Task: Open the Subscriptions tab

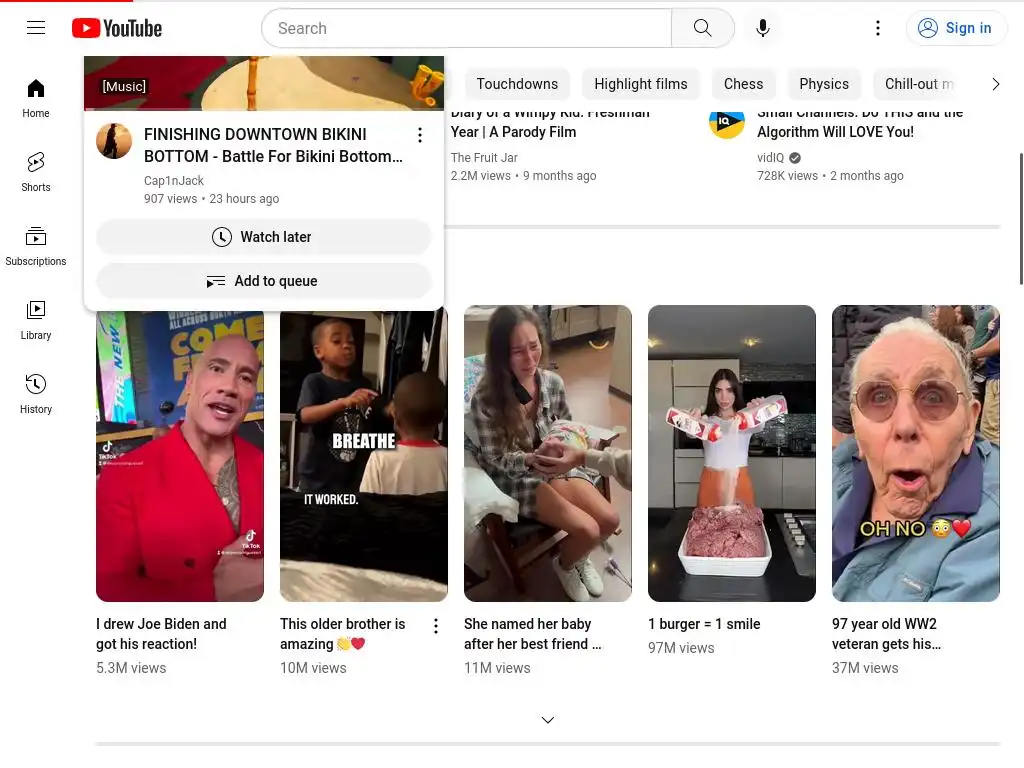Action: pos(36,246)
